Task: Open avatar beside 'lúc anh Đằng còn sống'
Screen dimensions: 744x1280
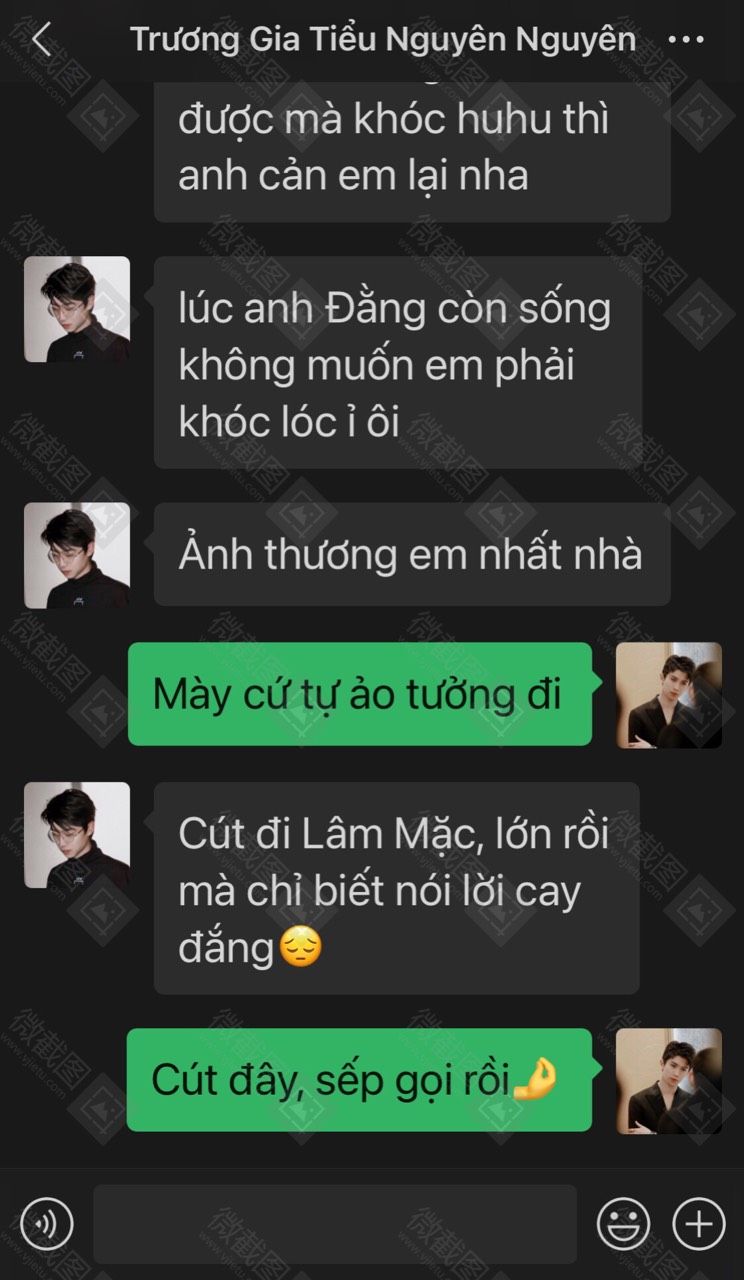Action: click(x=77, y=309)
